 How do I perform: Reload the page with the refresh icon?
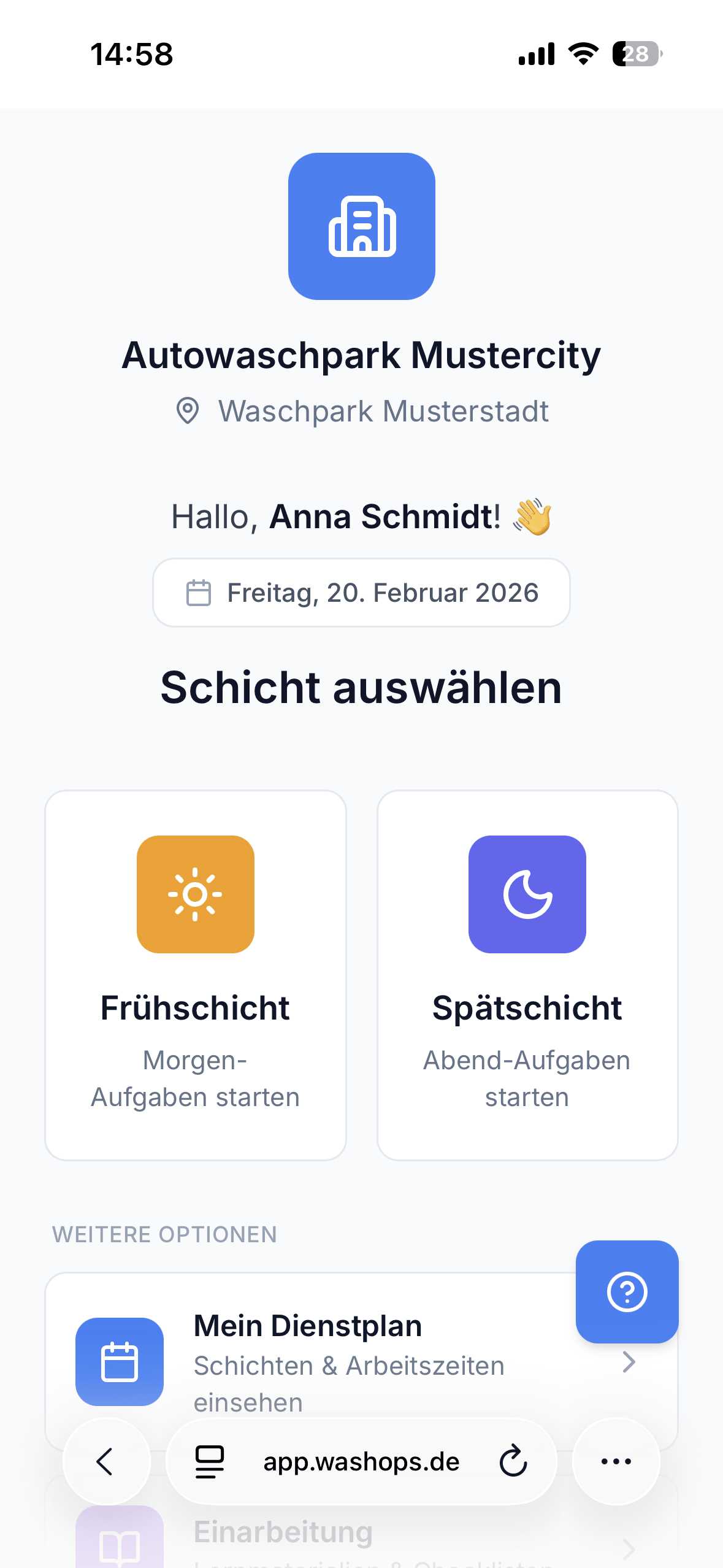click(513, 1461)
